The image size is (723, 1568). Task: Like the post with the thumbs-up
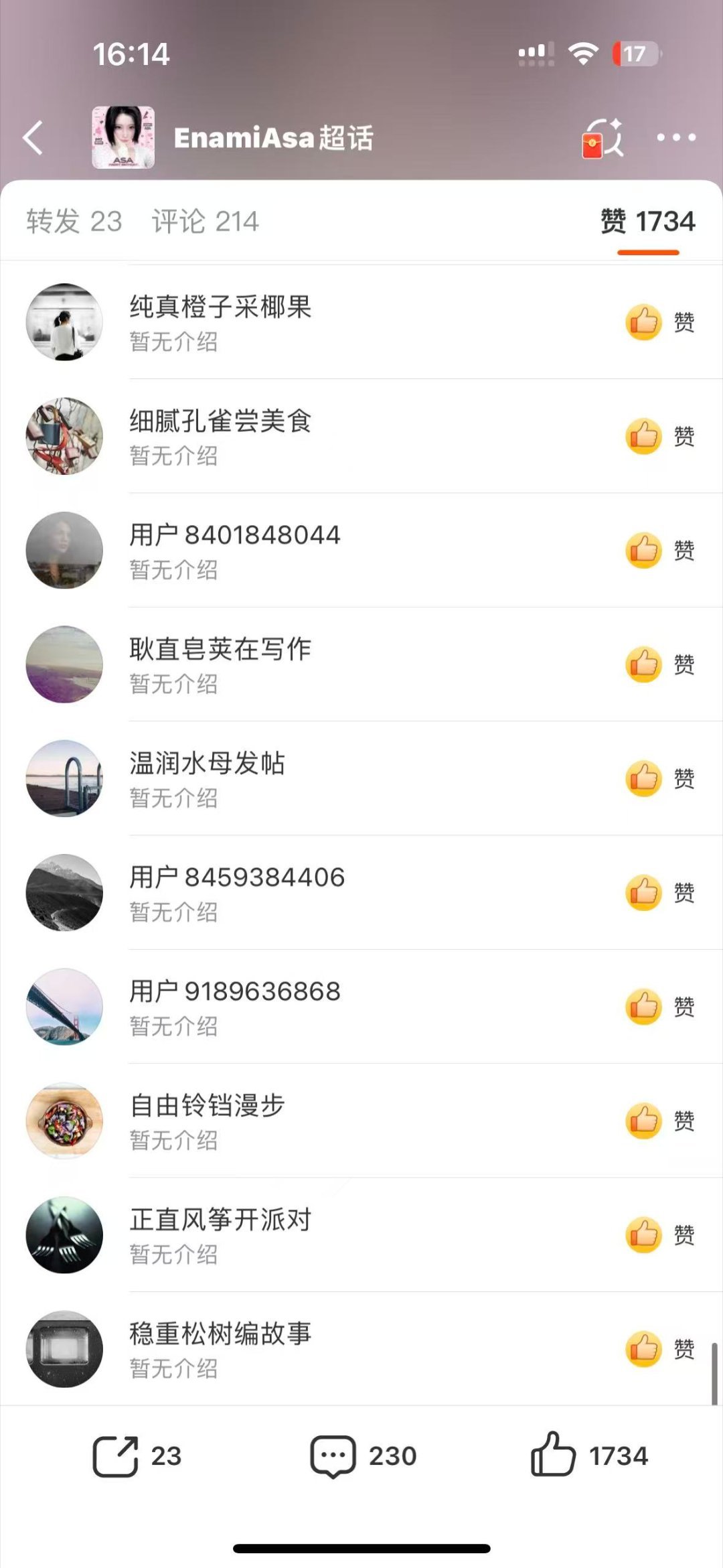tap(553, 1455)
